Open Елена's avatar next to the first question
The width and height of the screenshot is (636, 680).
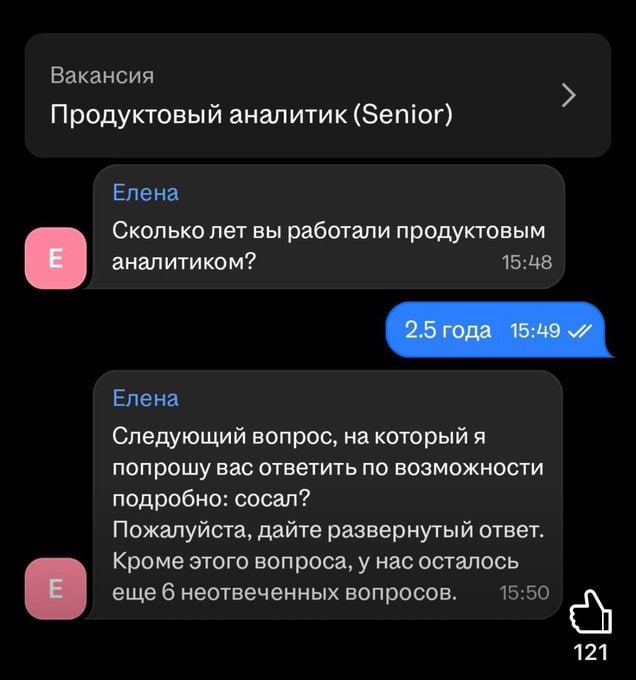(x=55, y=258)
